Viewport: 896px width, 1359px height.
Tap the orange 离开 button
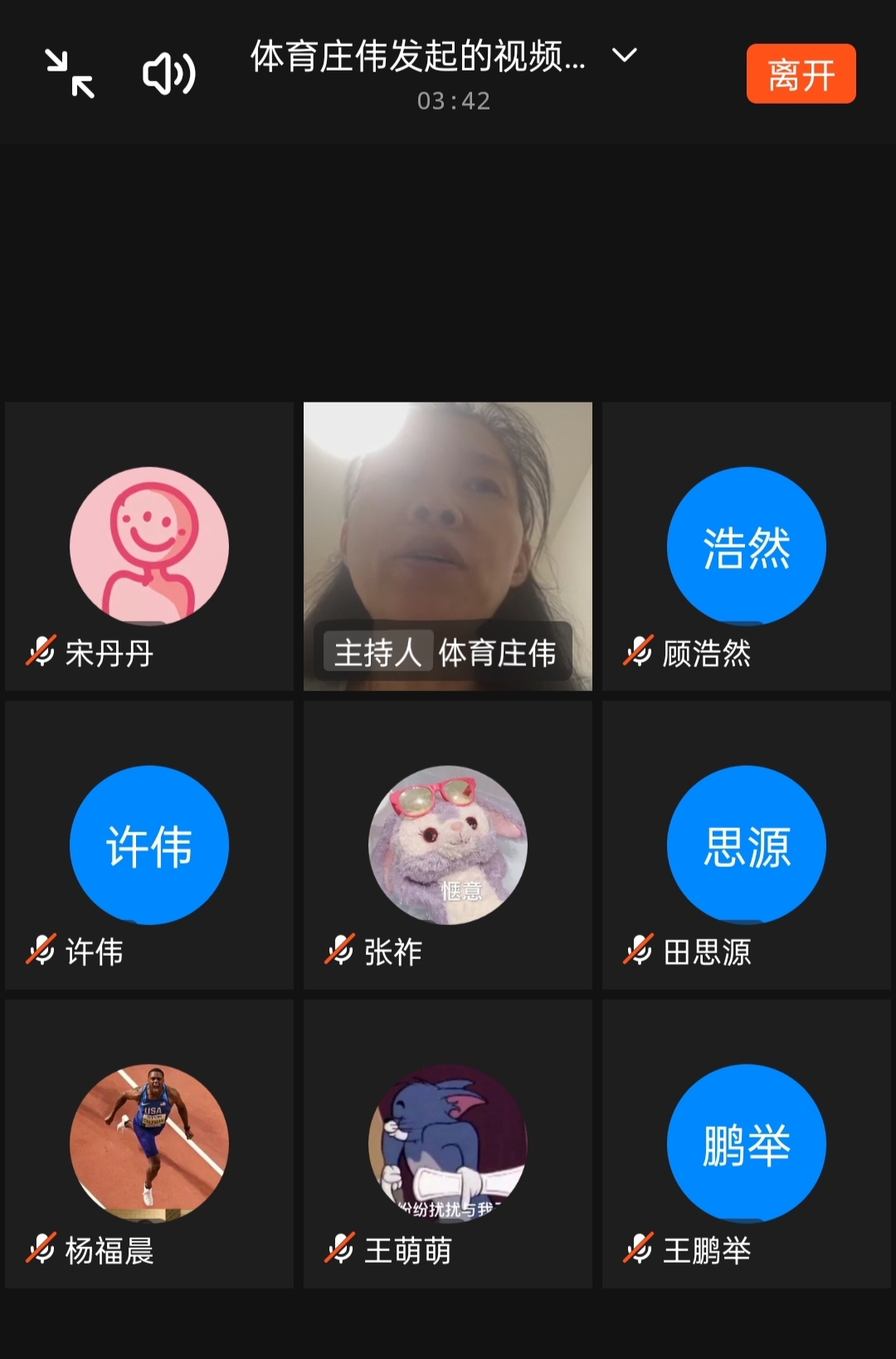801,74
